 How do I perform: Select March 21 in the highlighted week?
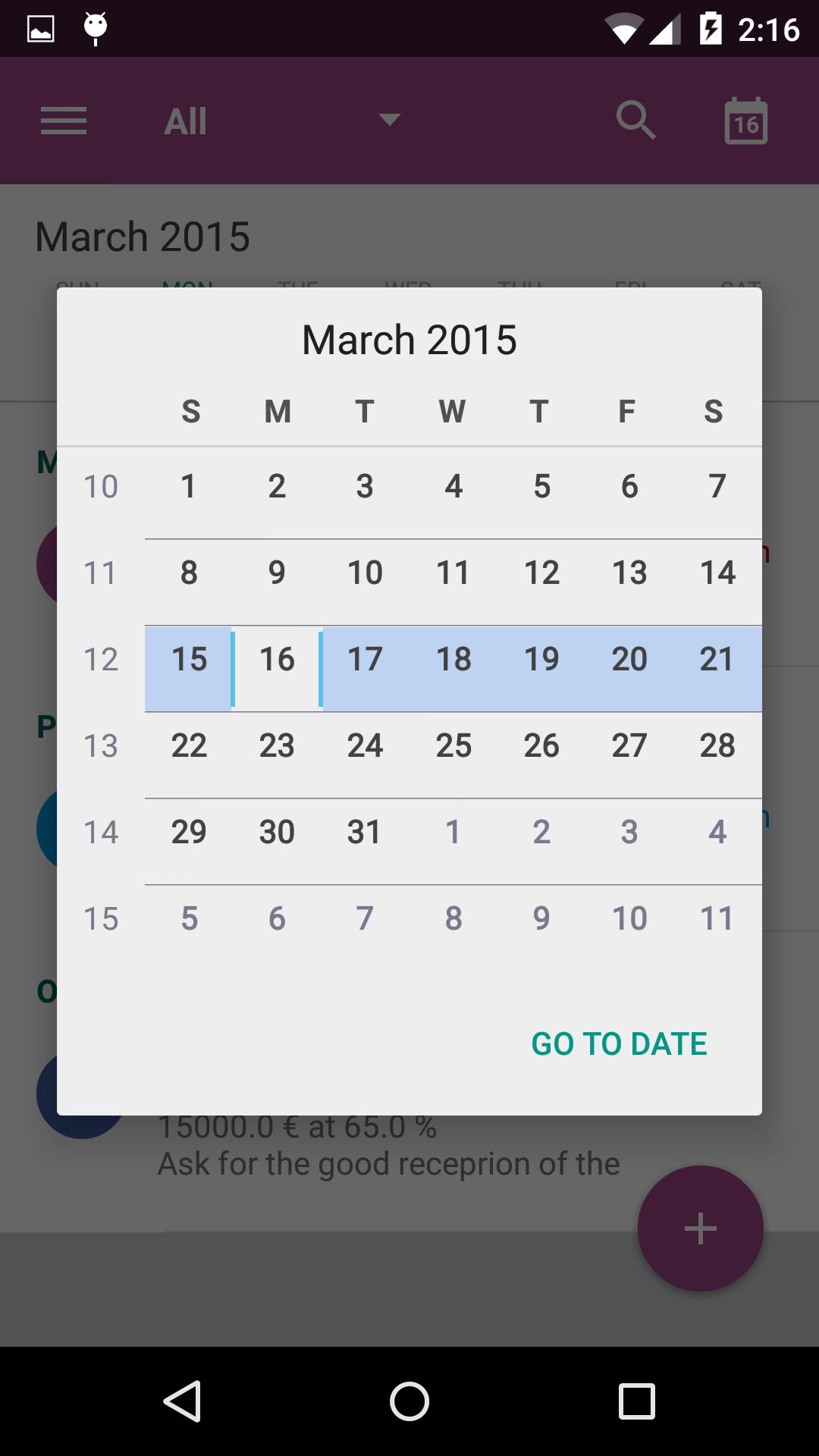point(714,659)
